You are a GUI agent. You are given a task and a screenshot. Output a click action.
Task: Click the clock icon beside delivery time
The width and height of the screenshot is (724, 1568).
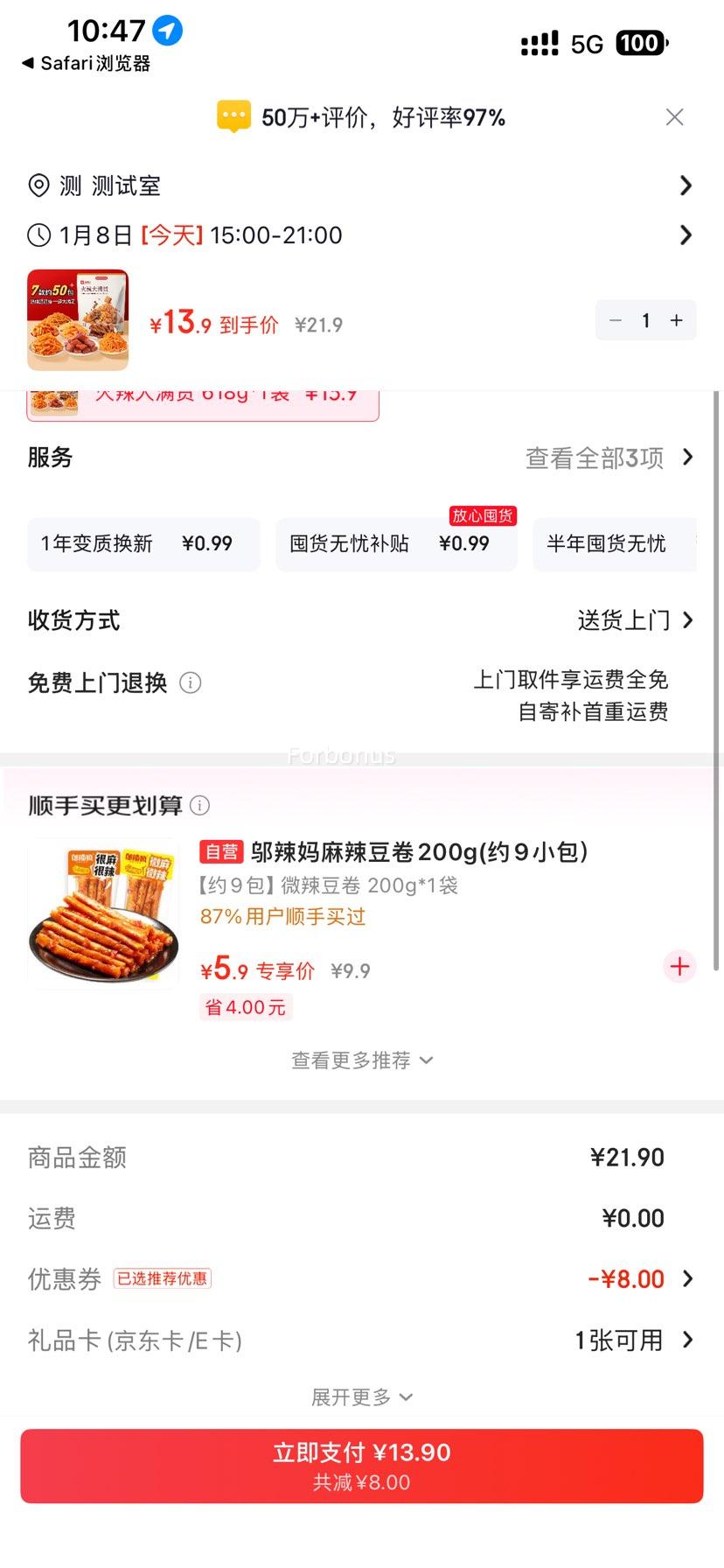pos(37,234)
